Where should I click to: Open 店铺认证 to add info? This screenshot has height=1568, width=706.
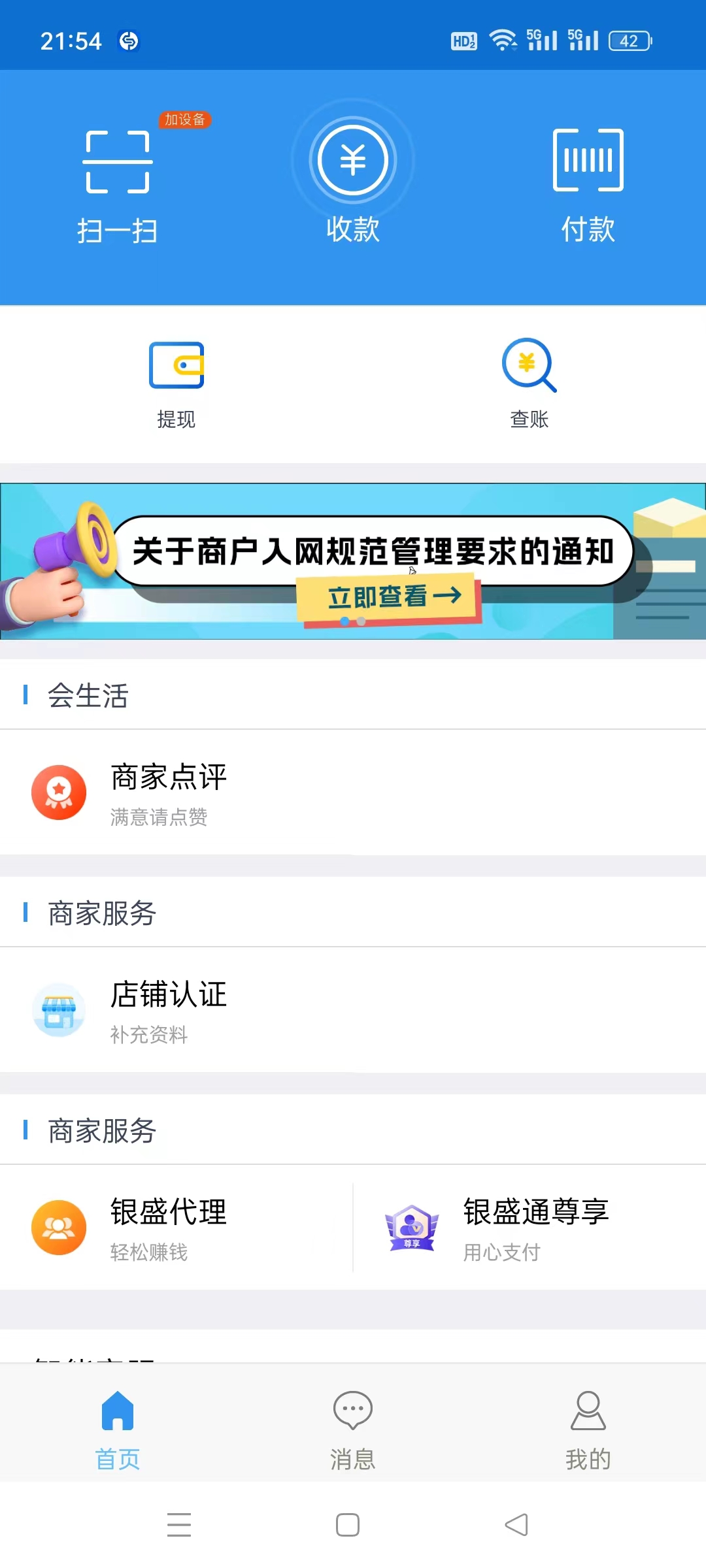(x=353, y=1010)
